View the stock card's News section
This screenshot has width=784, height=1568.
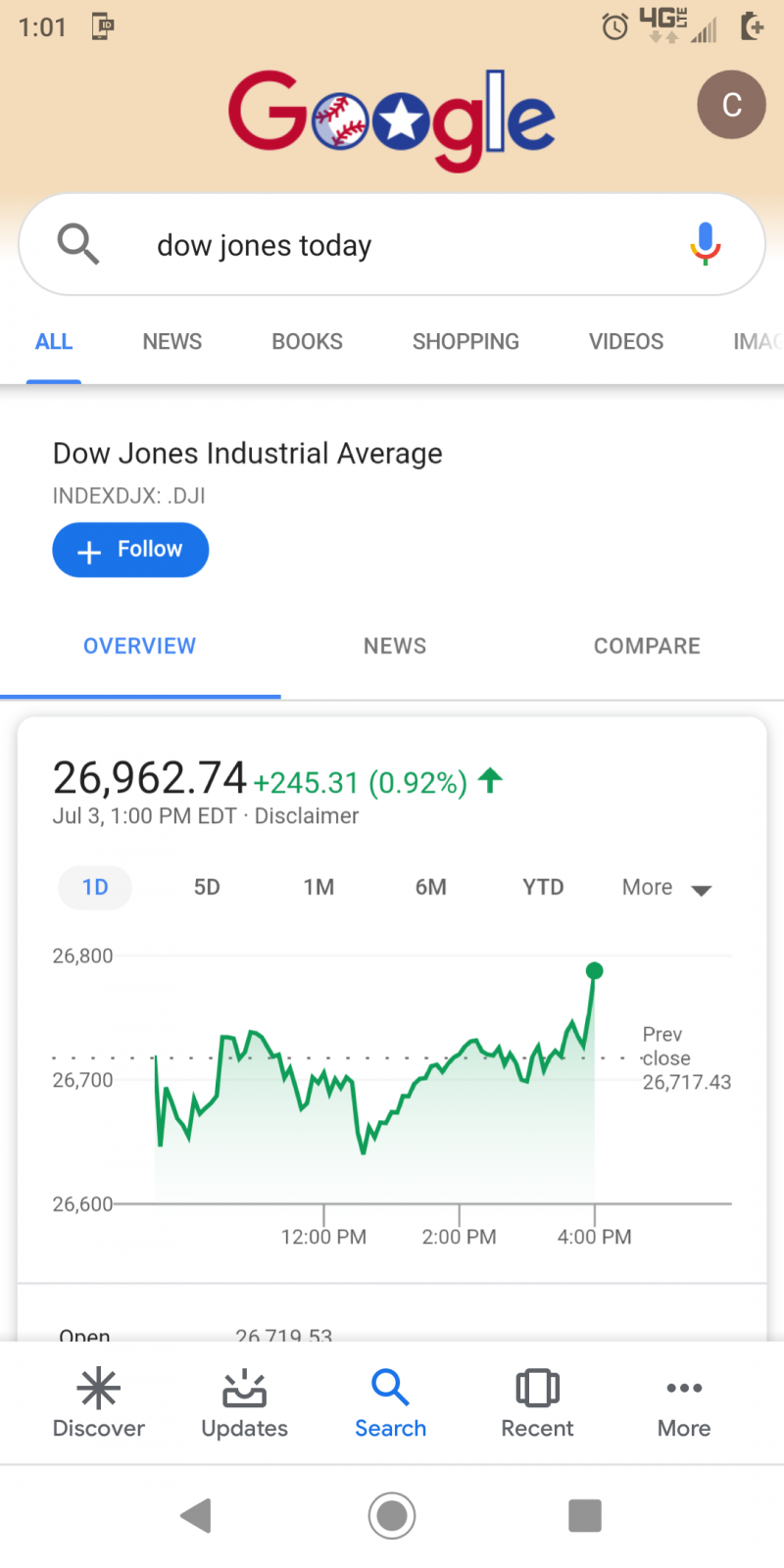tap(395, 646)
